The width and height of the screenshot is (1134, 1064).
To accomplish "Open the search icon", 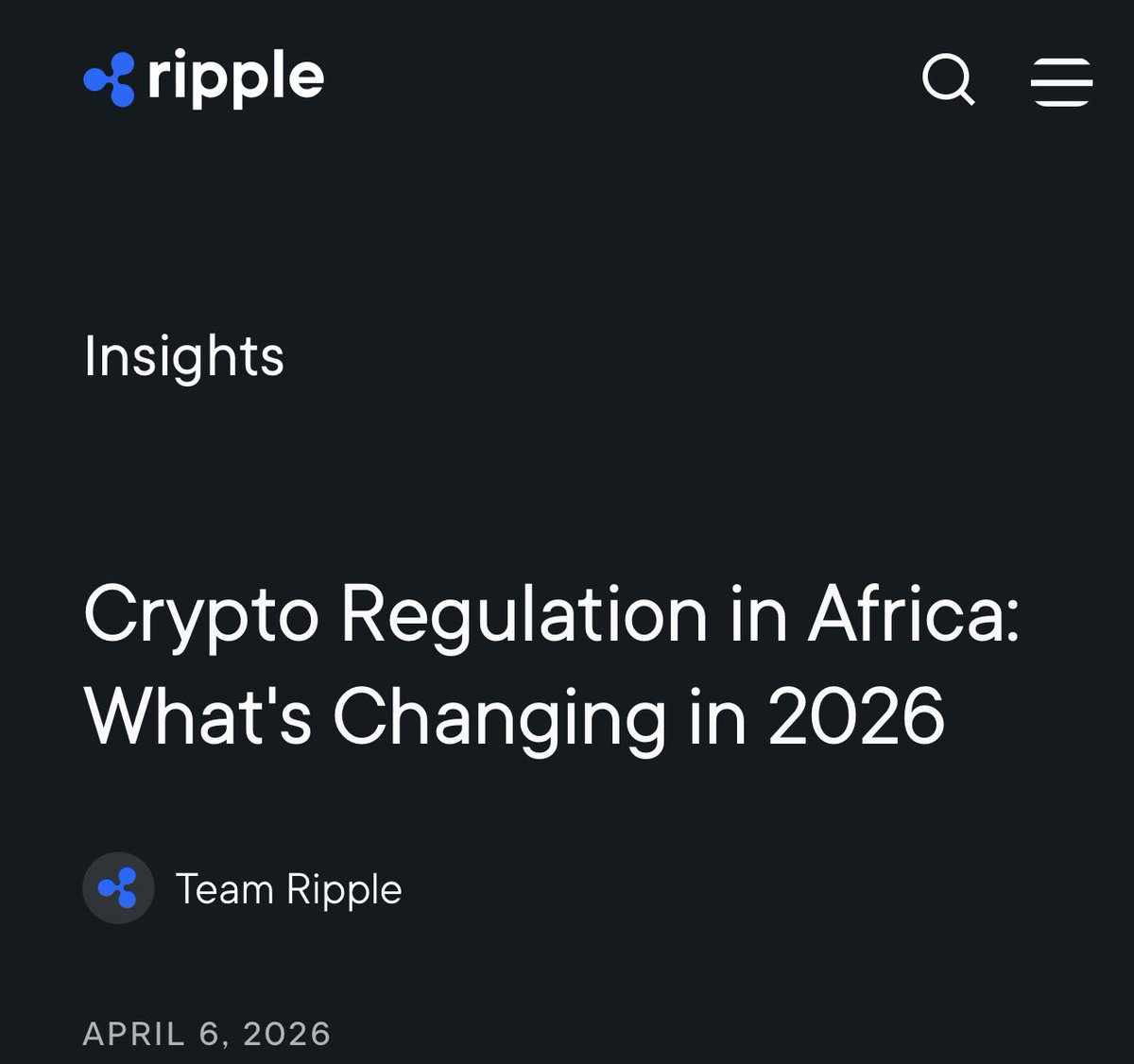I will pyautogui.click(x=948, y=79).
